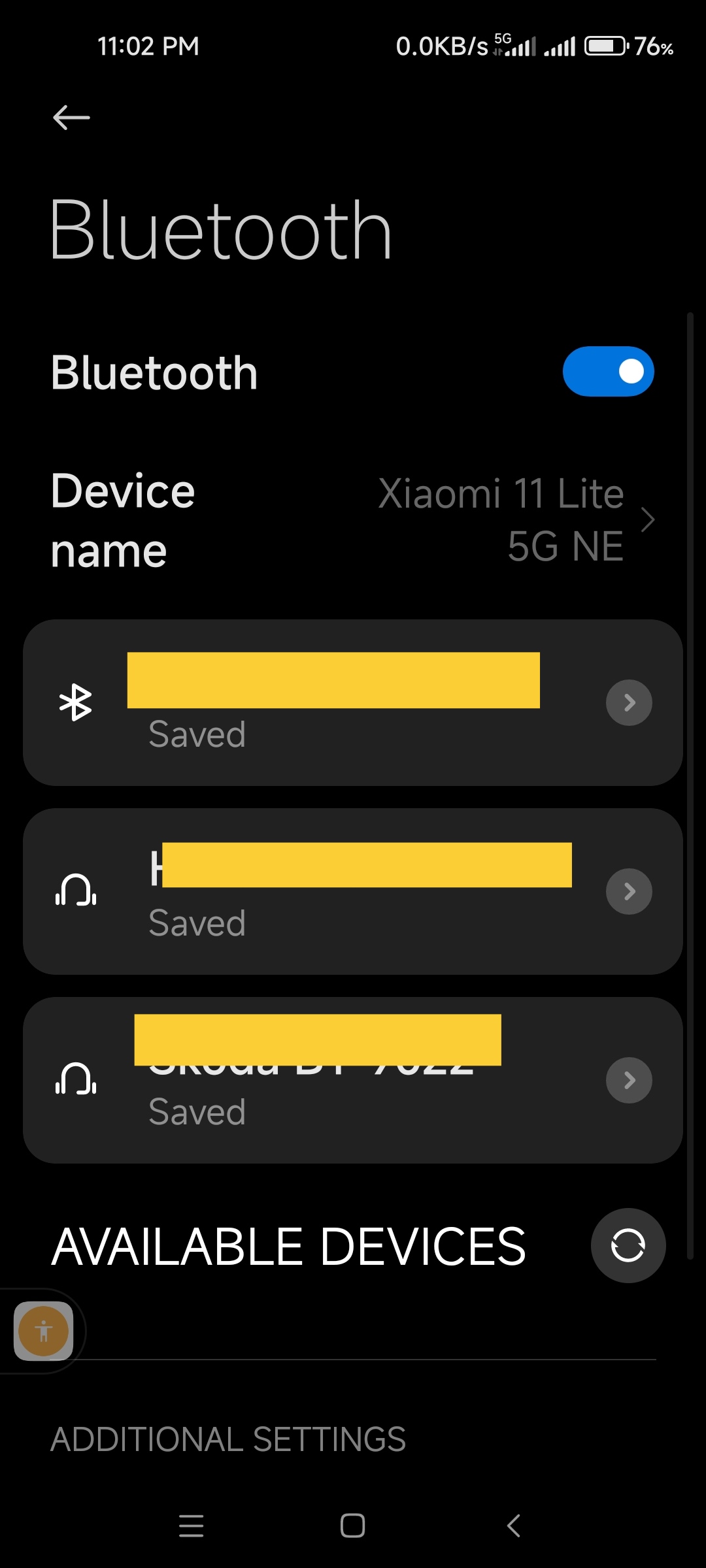Open details of the Skoda BT saved device
The height and width of the screenshot is (1568, 706).
(x=629, y=1080)
